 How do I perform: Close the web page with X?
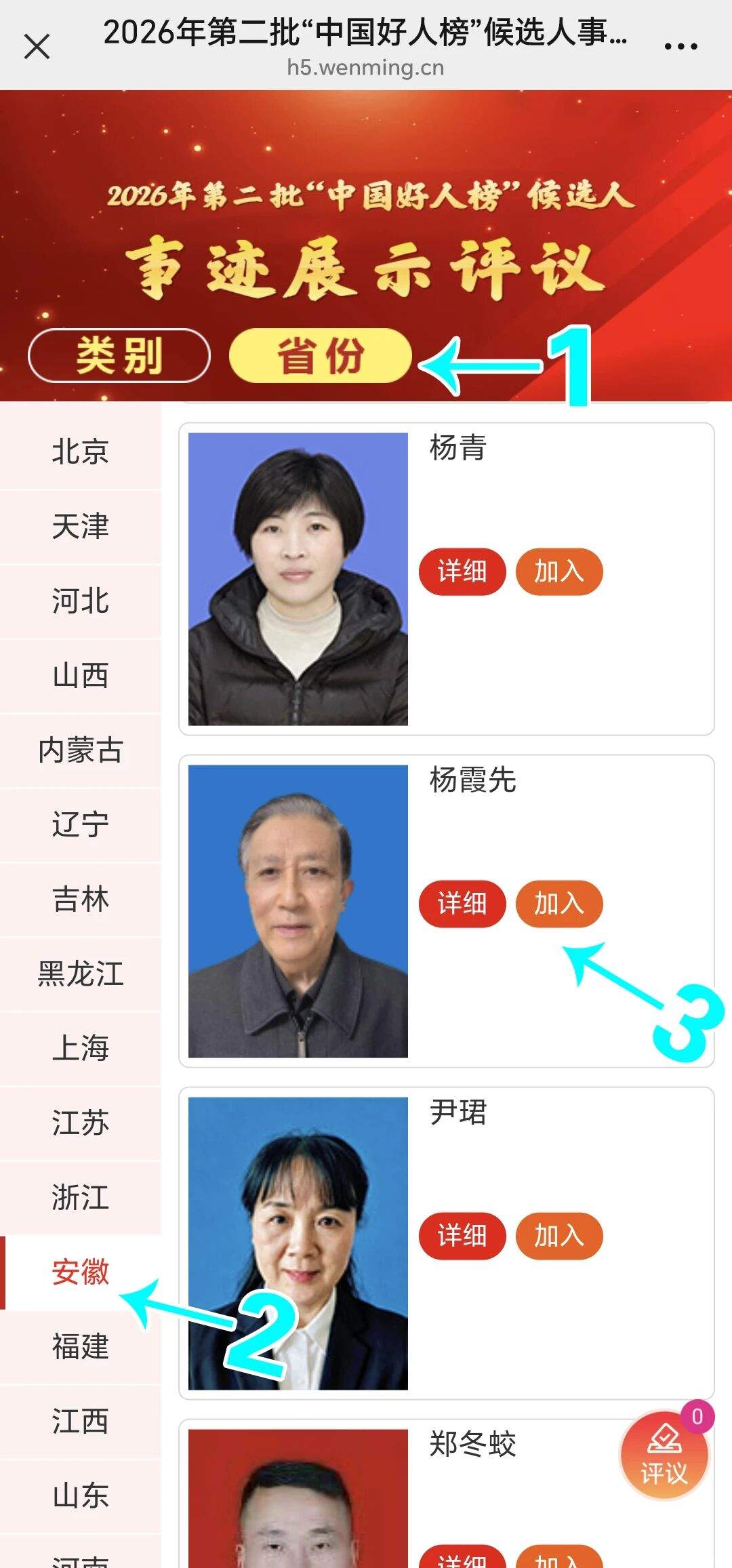pos(37,47)
